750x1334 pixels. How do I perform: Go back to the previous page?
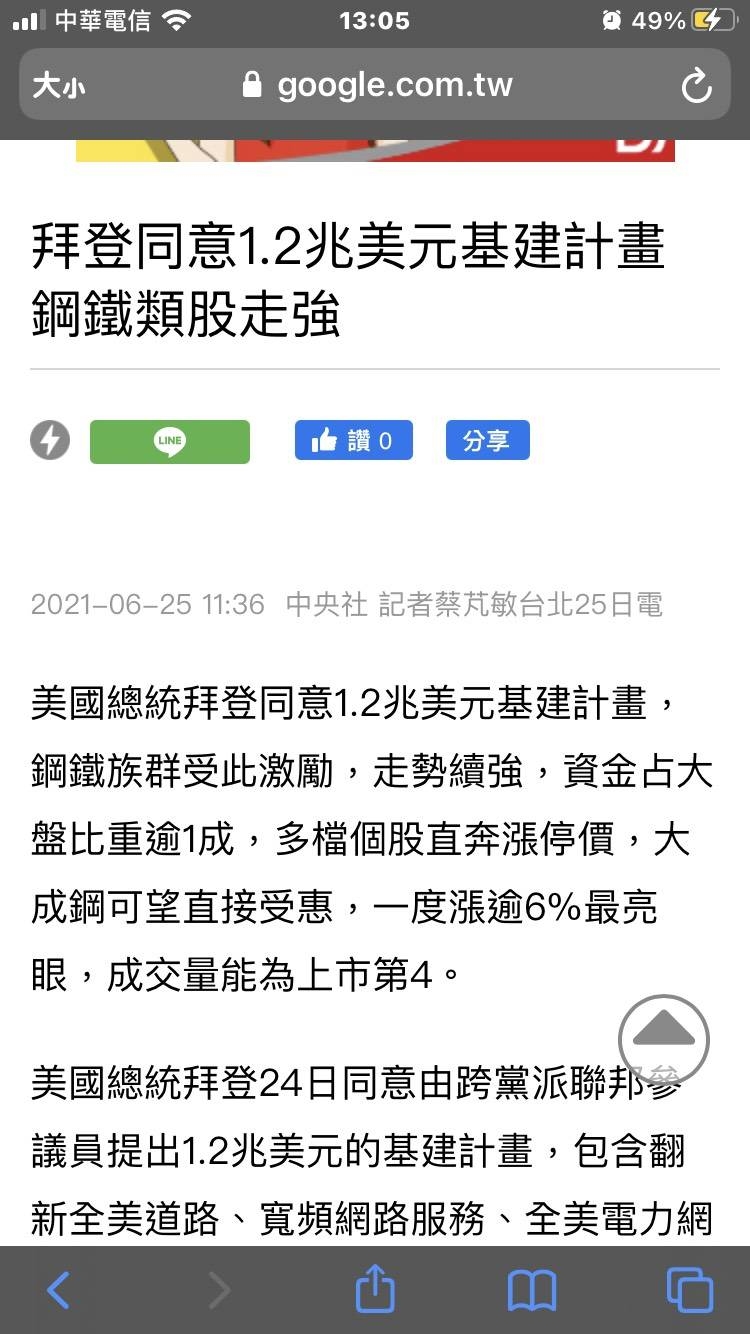[x=59, y=1290]
